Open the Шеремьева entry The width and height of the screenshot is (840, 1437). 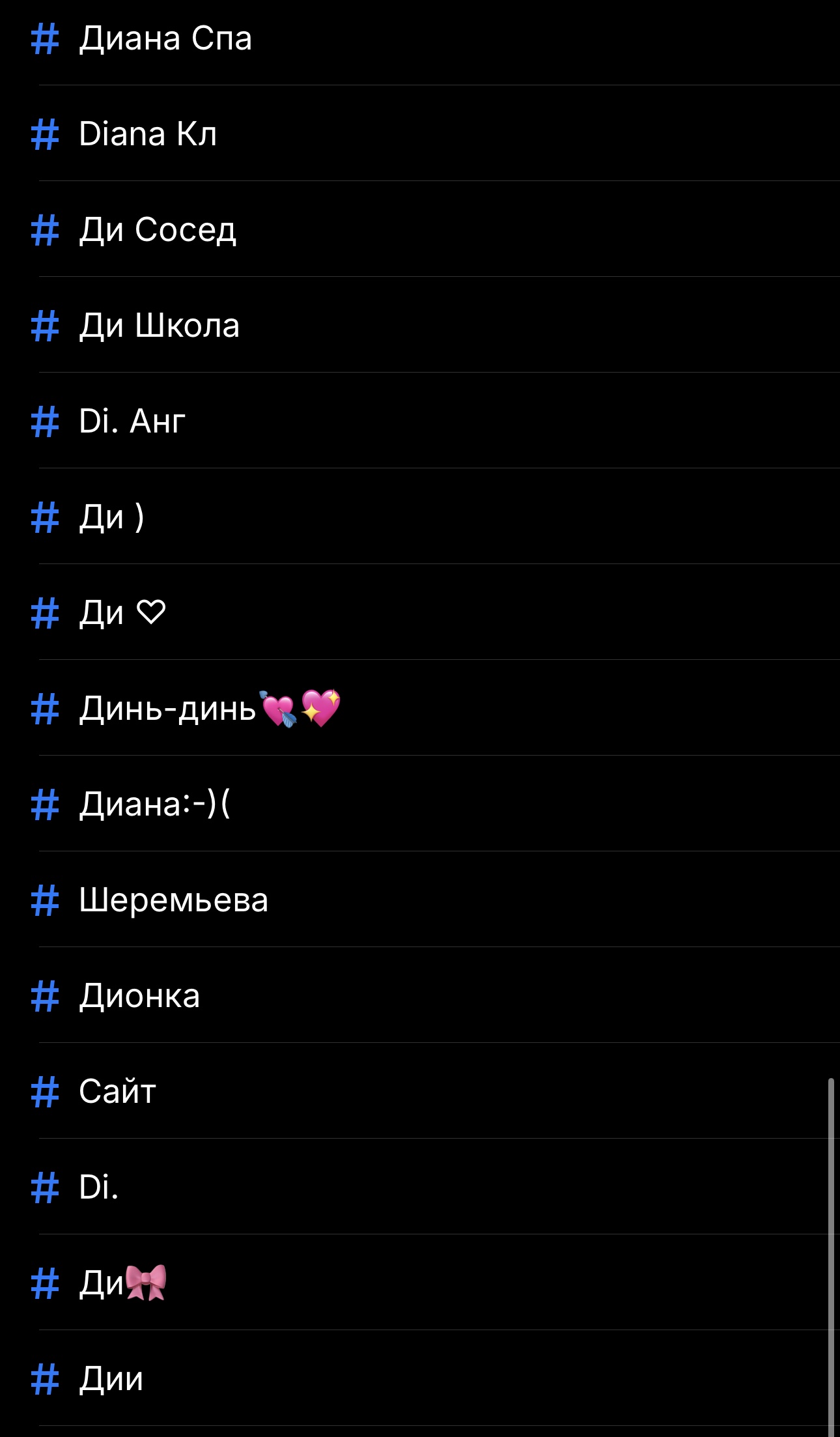(420, 900)
